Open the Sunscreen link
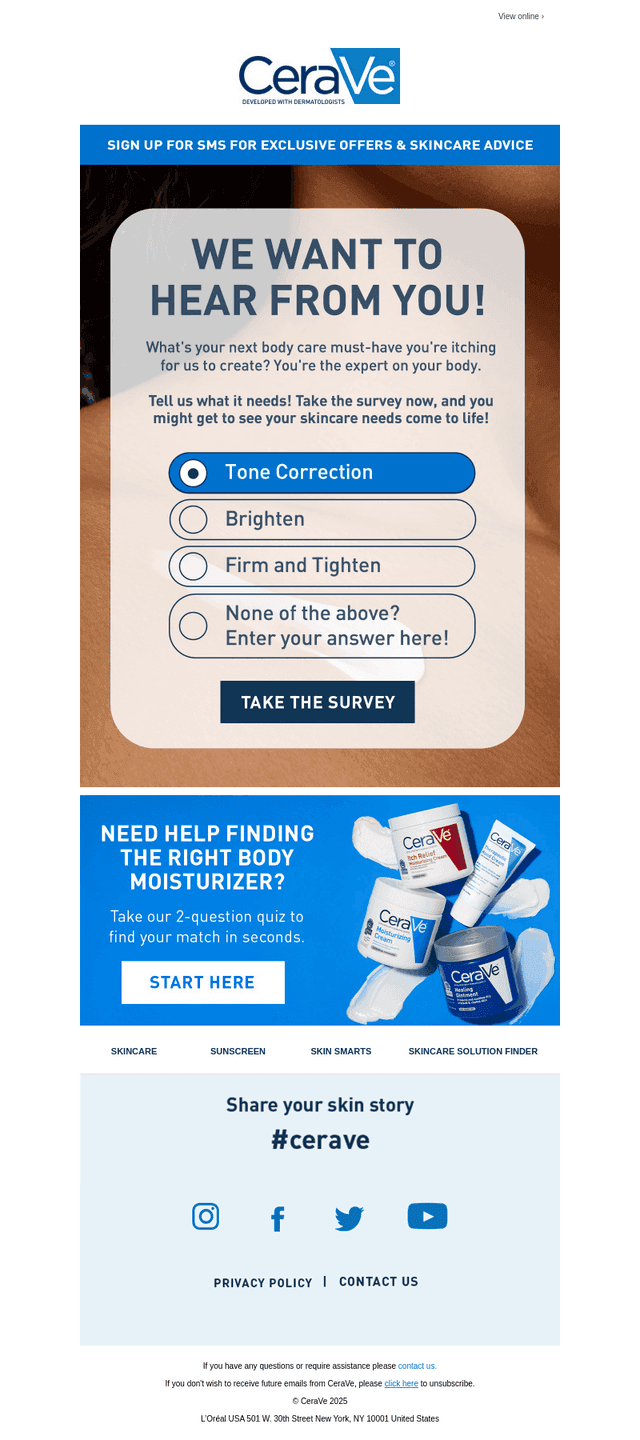 (x=238, y=1051)
